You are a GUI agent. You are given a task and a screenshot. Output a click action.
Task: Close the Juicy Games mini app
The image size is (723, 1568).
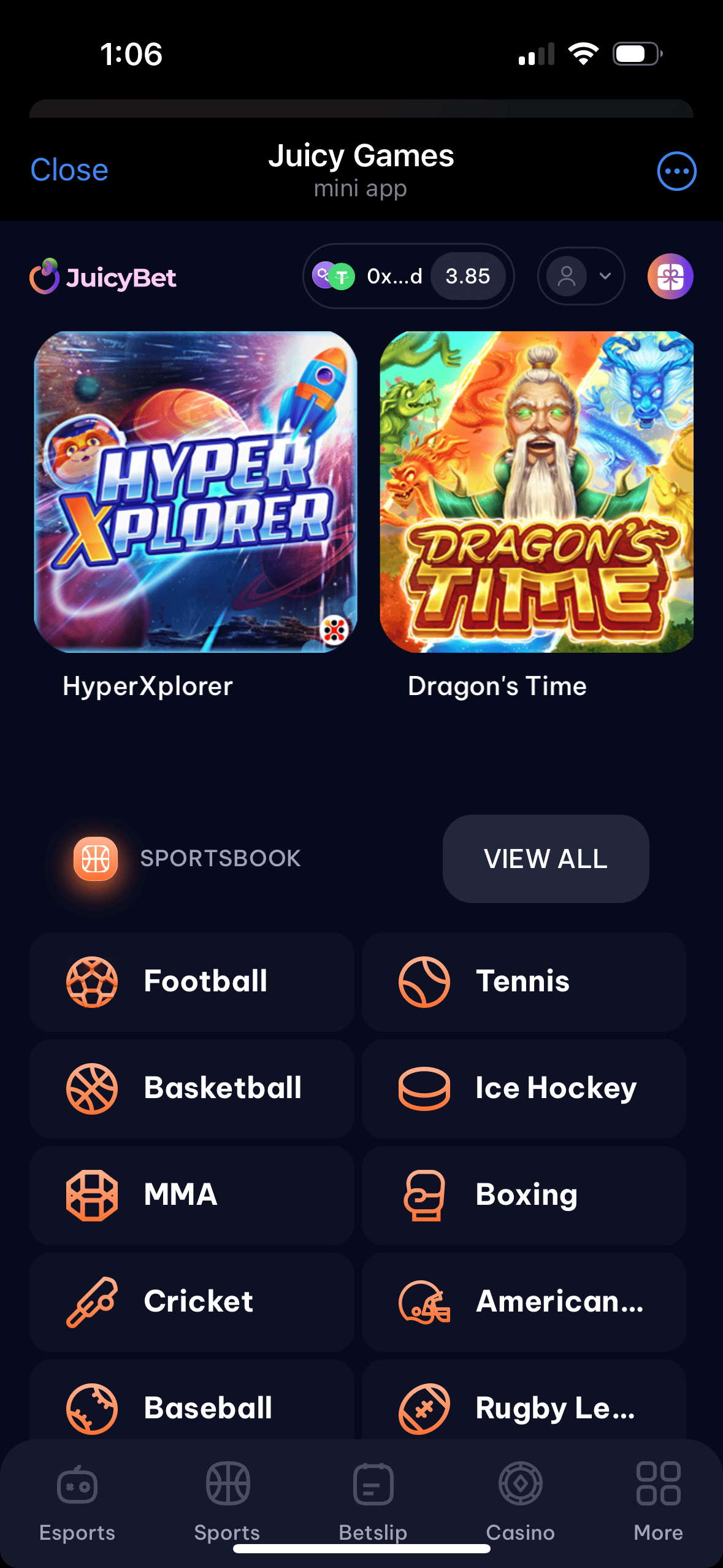point(69,170)
